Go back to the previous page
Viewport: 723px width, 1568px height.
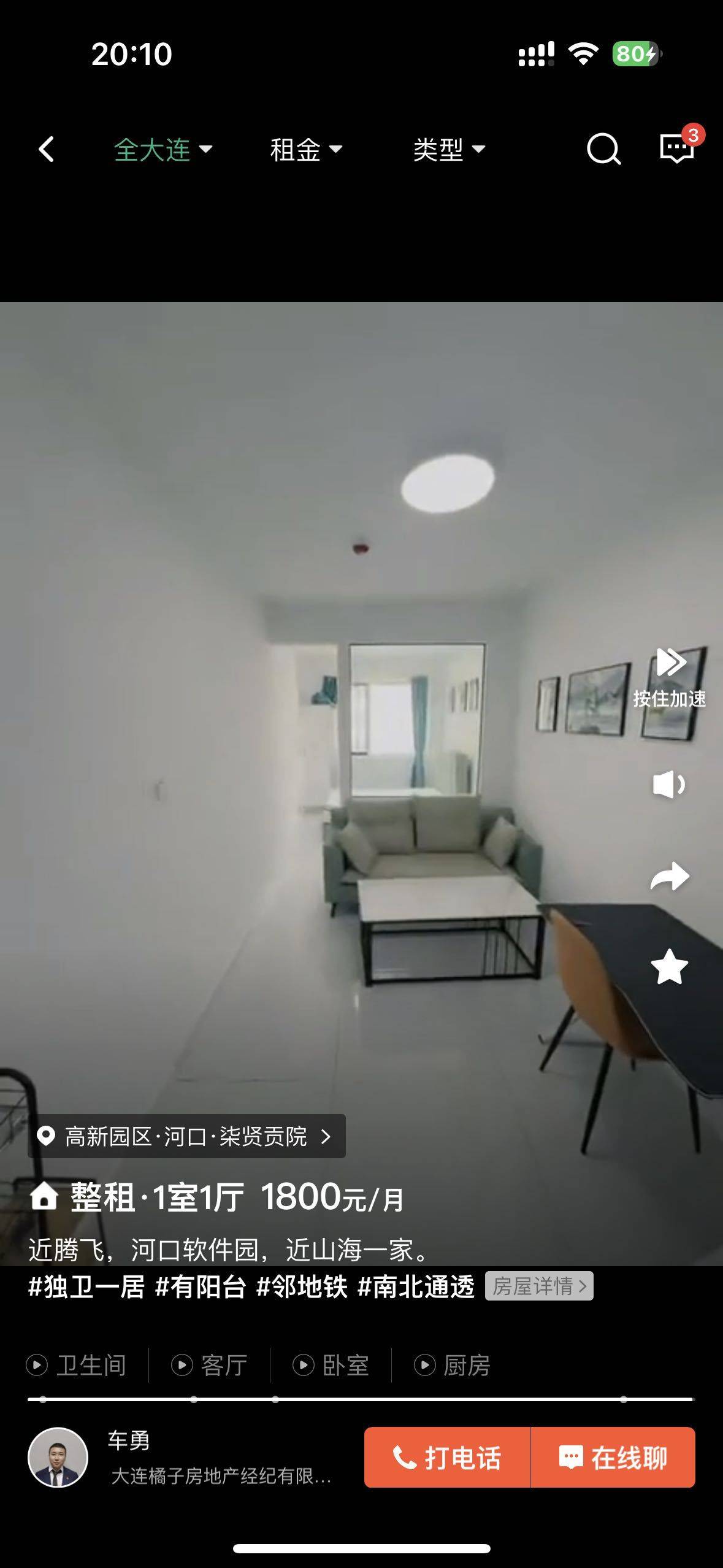[x=47, y=149]
